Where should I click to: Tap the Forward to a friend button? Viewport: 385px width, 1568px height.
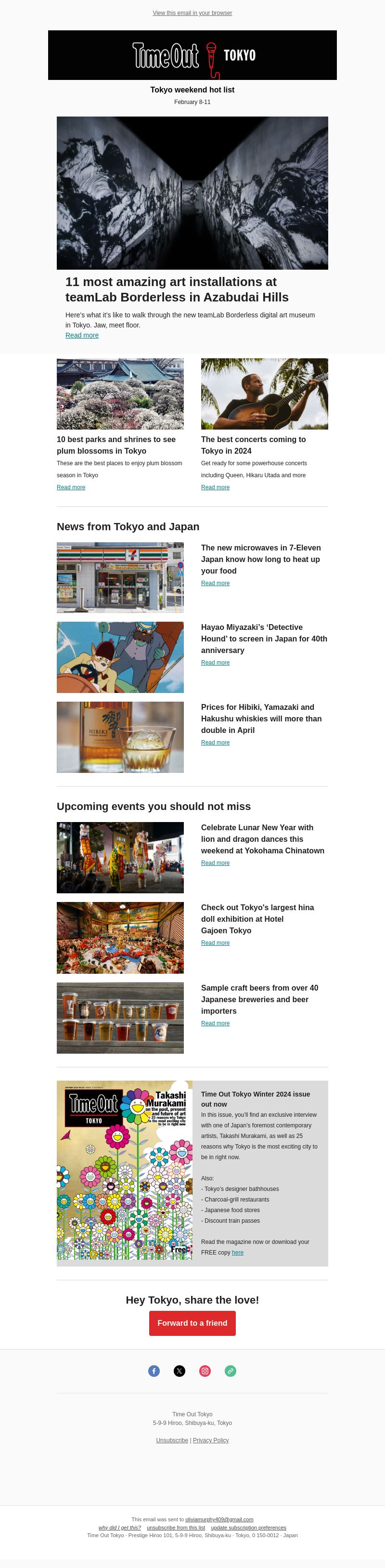coord(192,1323)
